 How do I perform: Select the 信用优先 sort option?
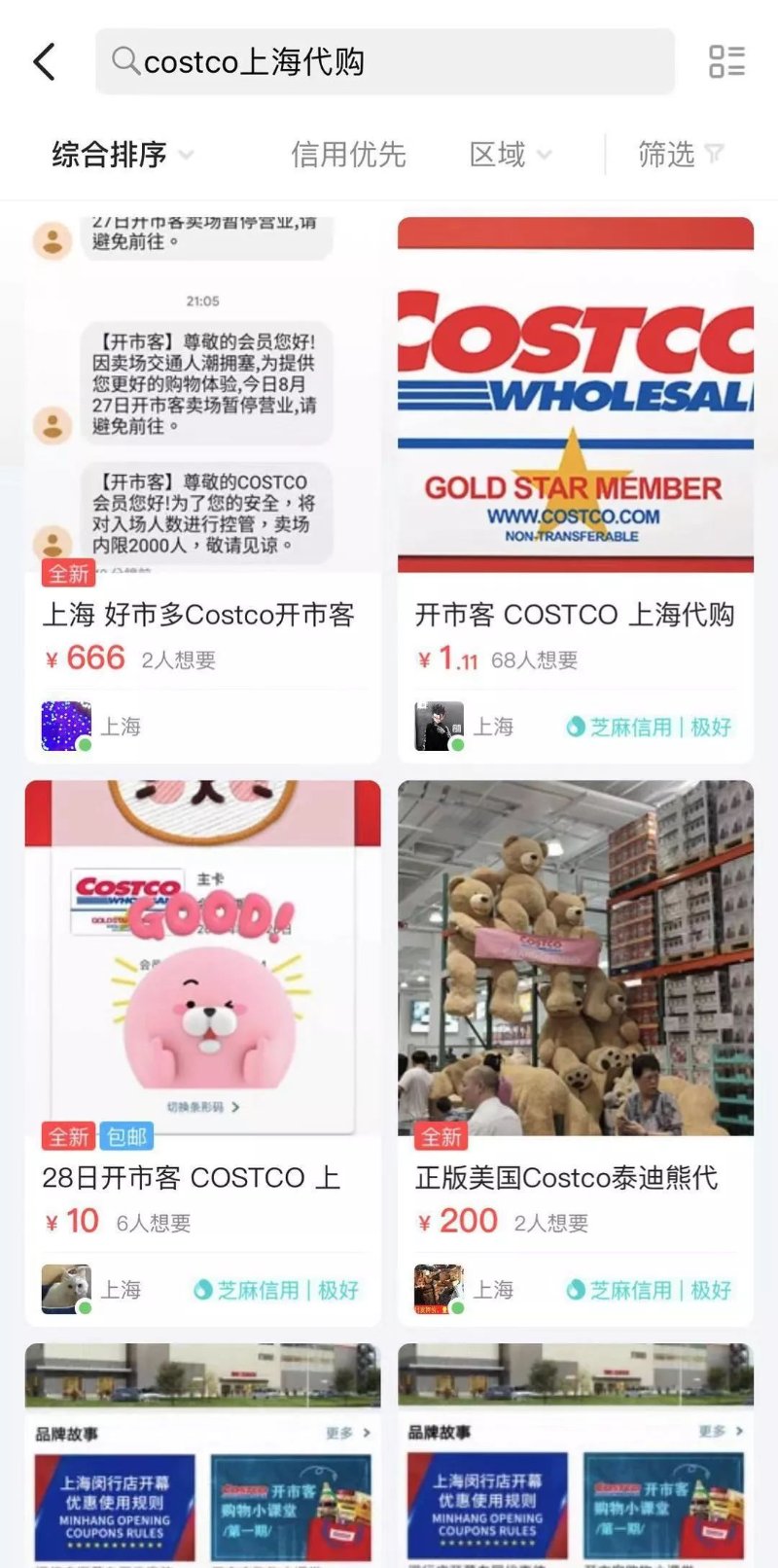pyautogui.click(x=347, y=154)
